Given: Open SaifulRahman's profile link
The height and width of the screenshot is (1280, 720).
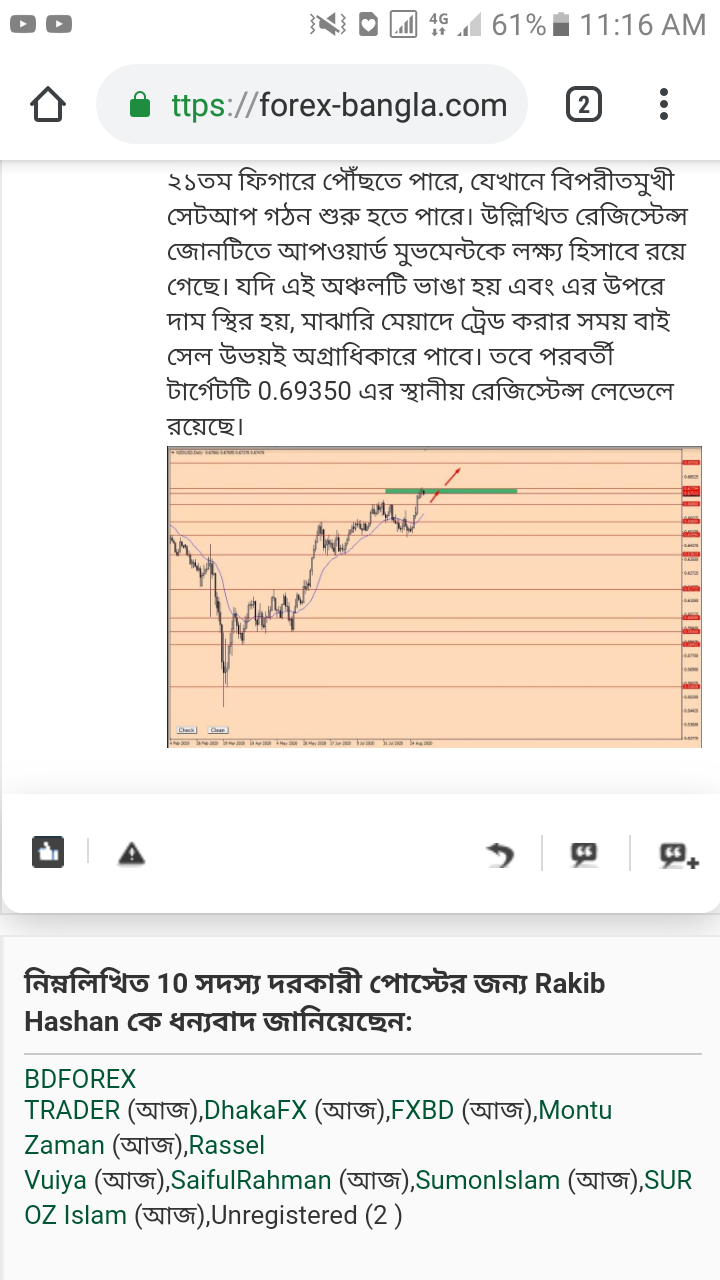Looking at the screenshot, I should [x=251, y=1180].
